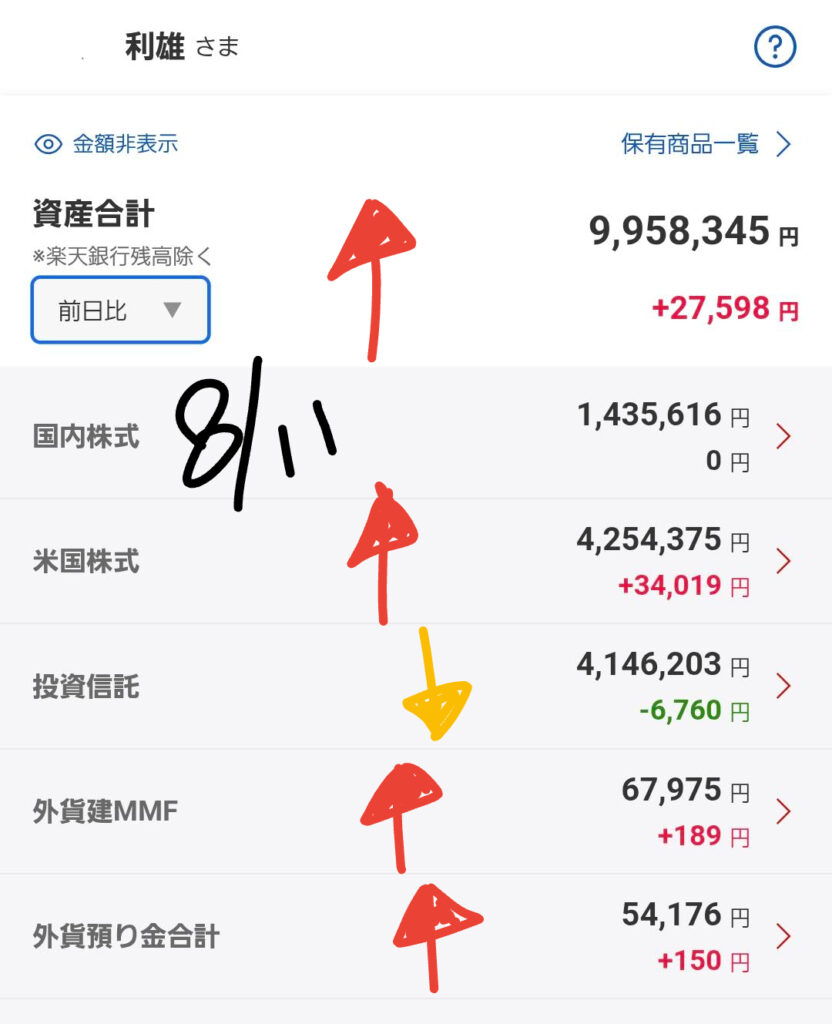The image size is (832, 1024).
Task: Open the help question mark icon
Action: [x=775, y=47]
